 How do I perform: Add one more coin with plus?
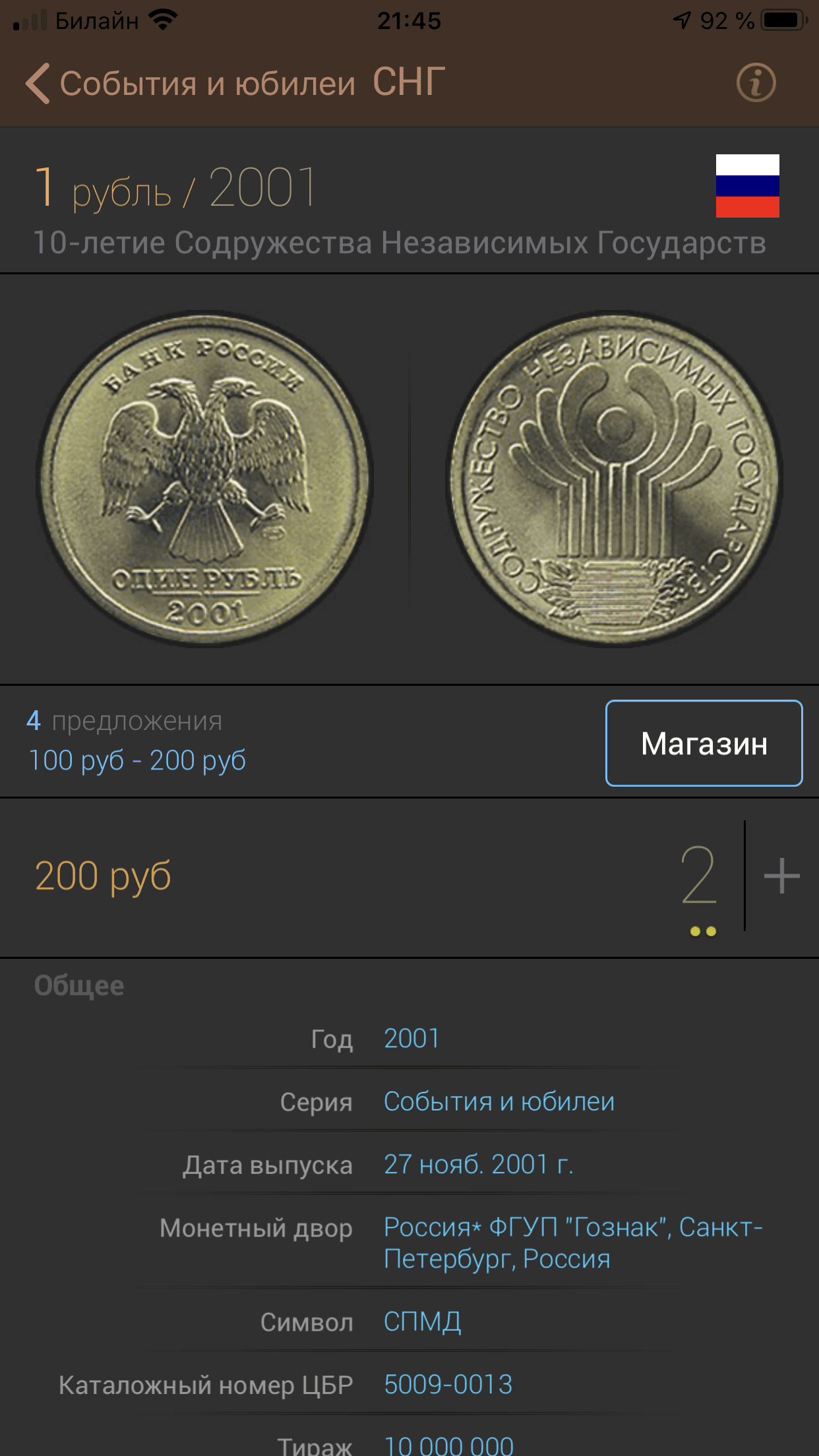tap(781, 876)
